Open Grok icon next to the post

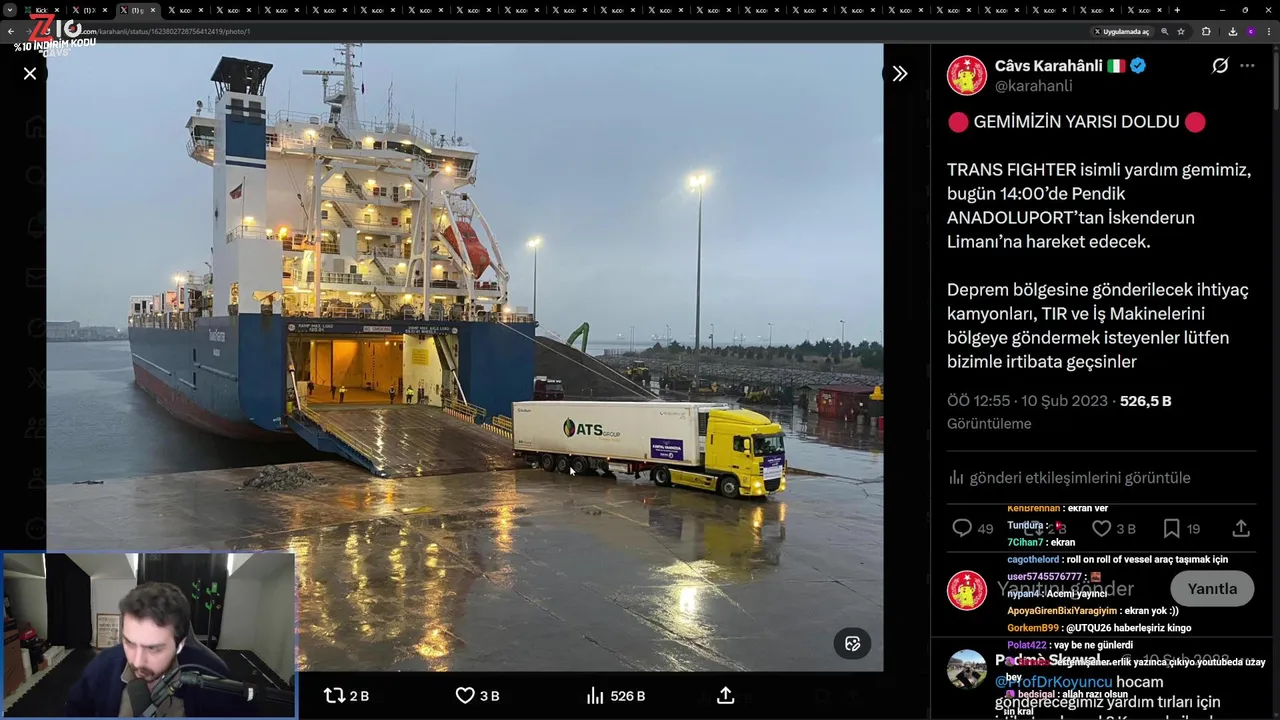(1220, 66)
